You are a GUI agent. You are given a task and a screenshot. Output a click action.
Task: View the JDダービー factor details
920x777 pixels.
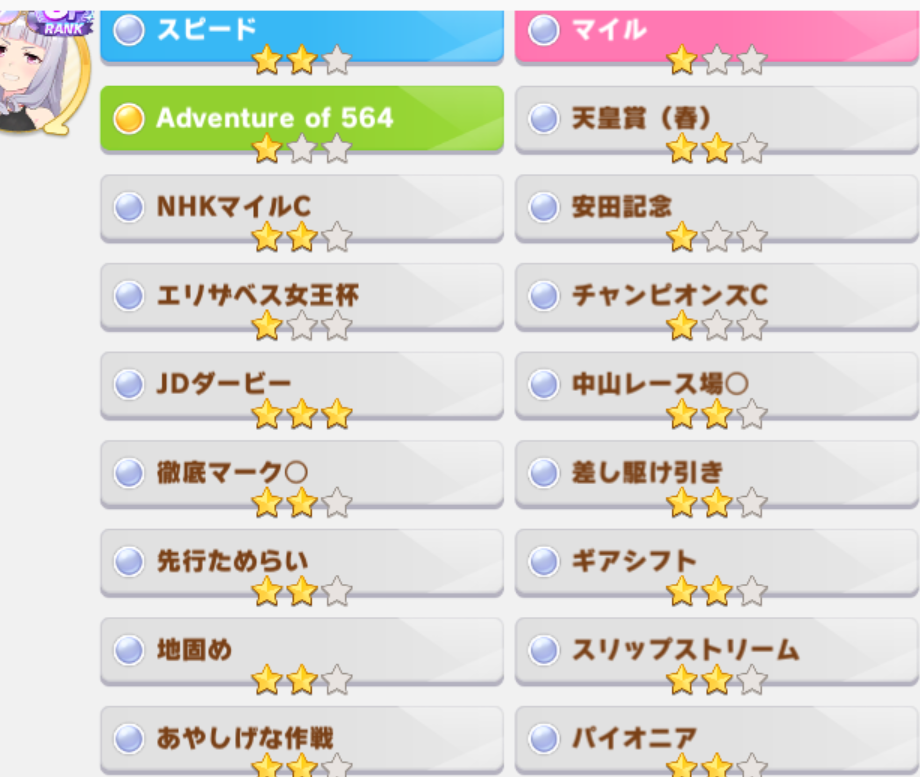tap(301, 384)
